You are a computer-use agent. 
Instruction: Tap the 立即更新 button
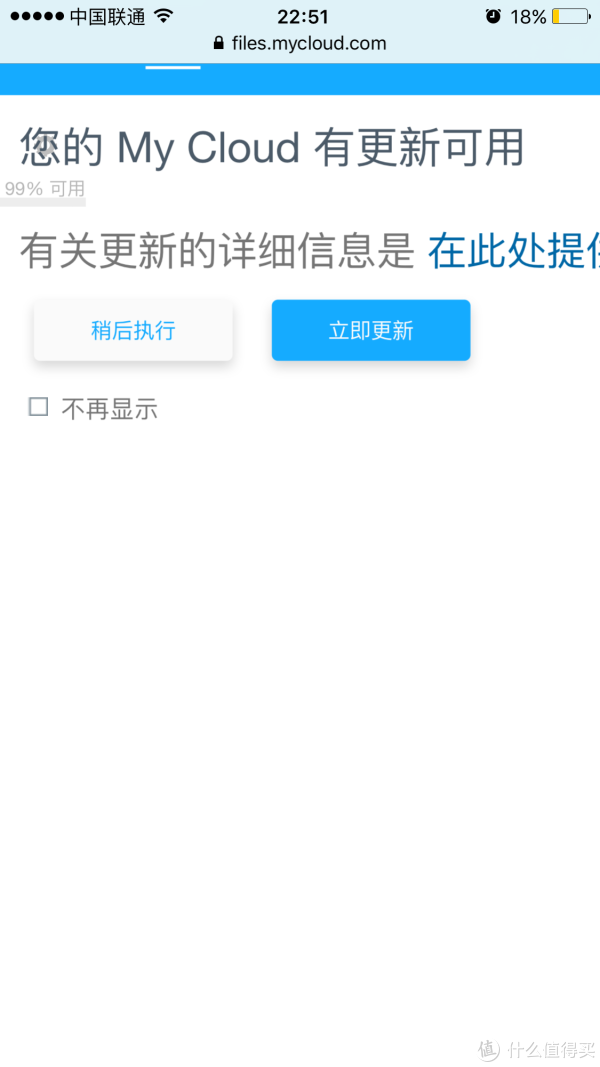click(x=371, y=331)
